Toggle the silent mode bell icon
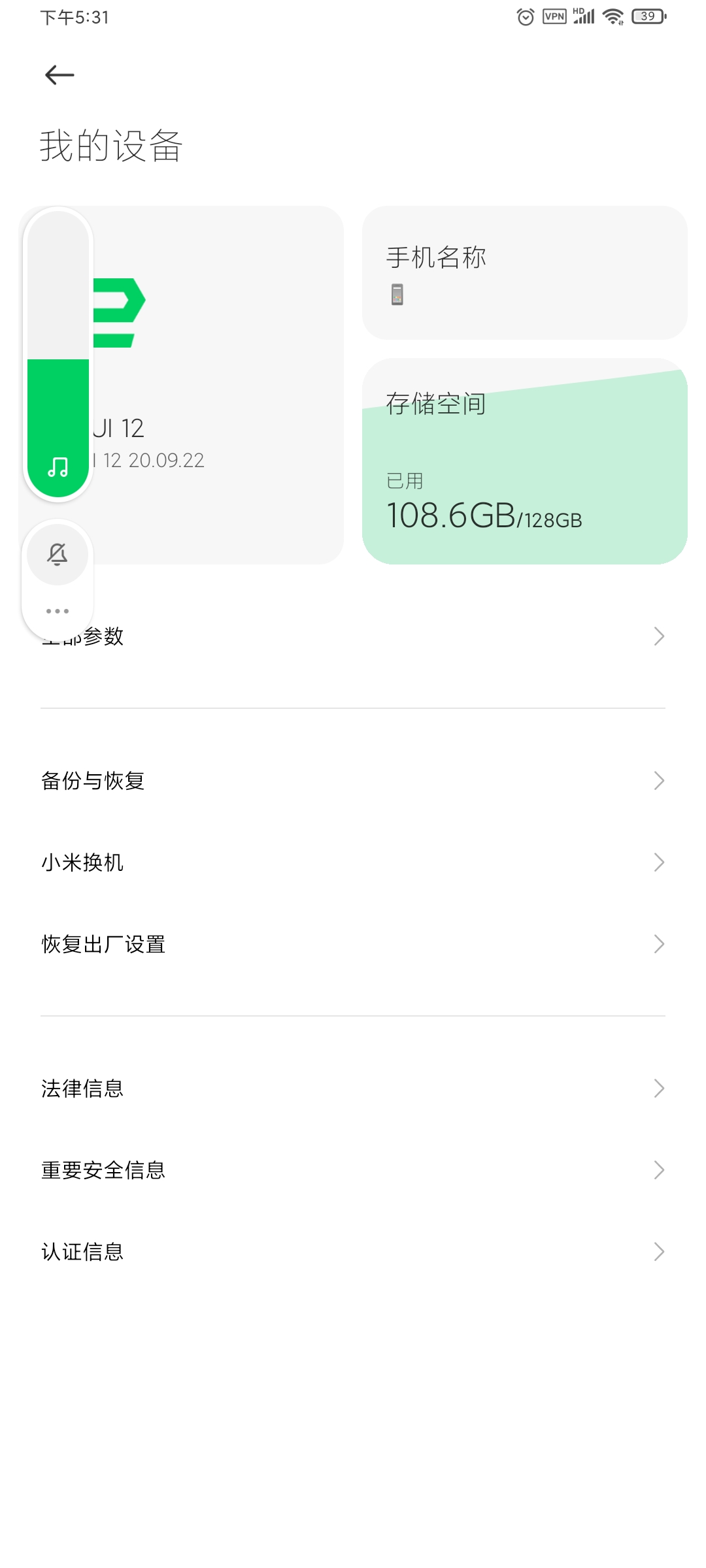Viewport: 706px width, 1568px height. pos(58,555)
